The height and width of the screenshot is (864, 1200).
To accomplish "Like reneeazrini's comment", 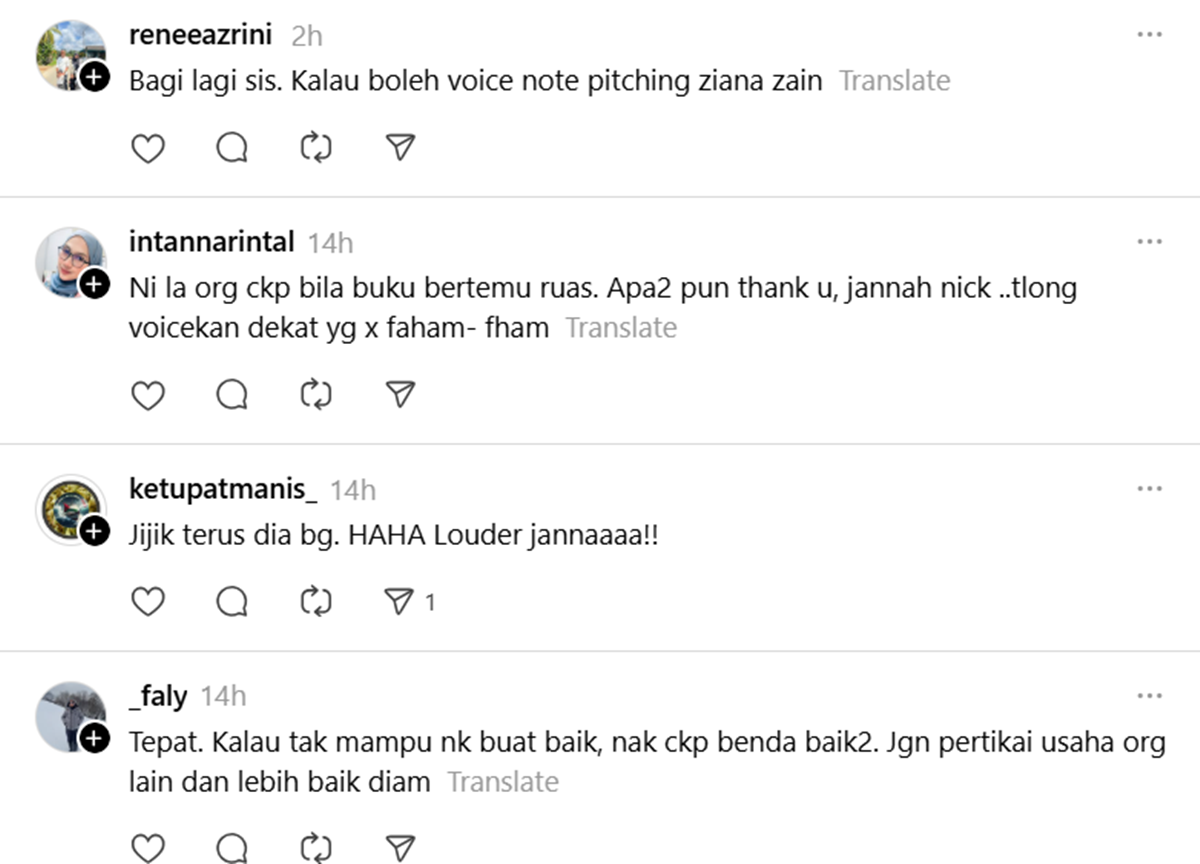I will 148,149.
